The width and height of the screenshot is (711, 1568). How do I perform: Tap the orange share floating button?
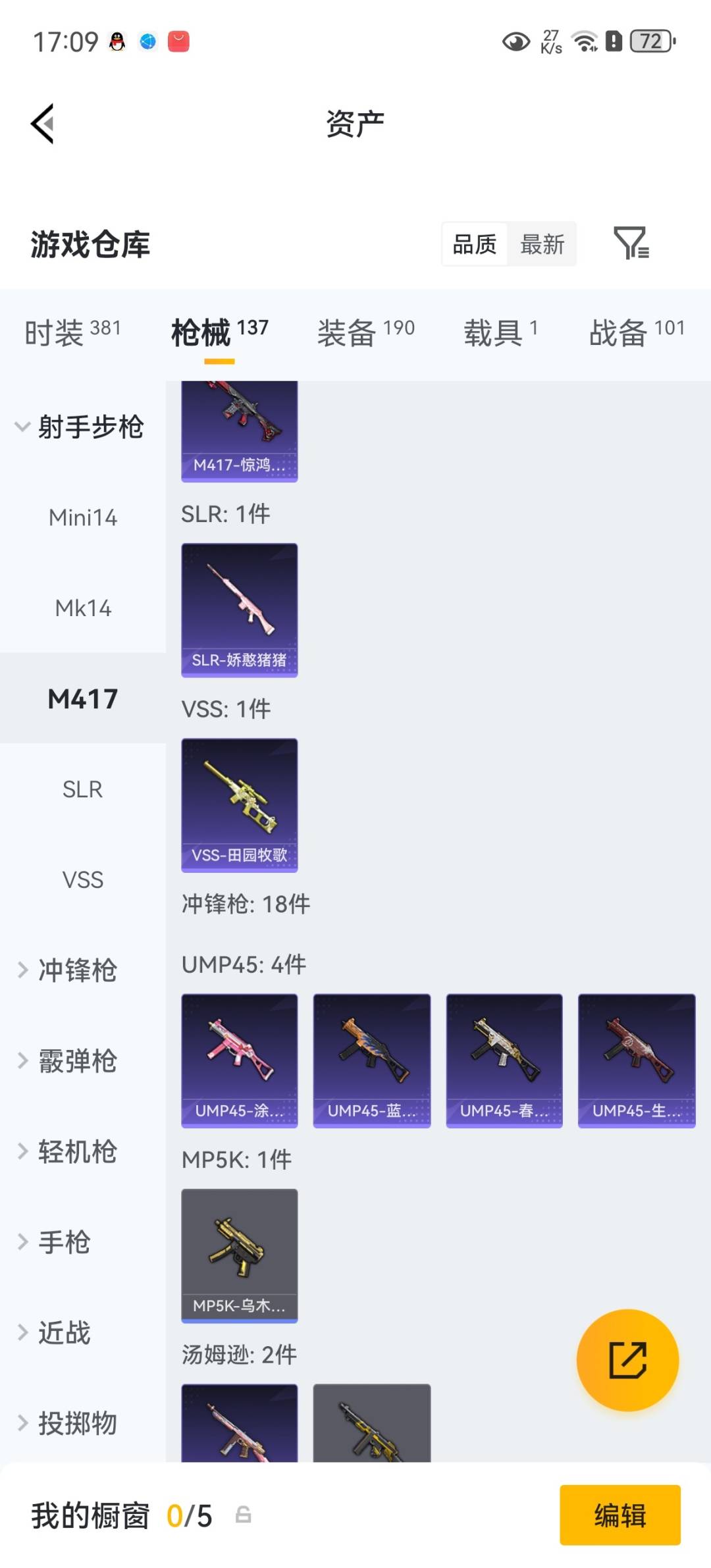(628, 1359)
